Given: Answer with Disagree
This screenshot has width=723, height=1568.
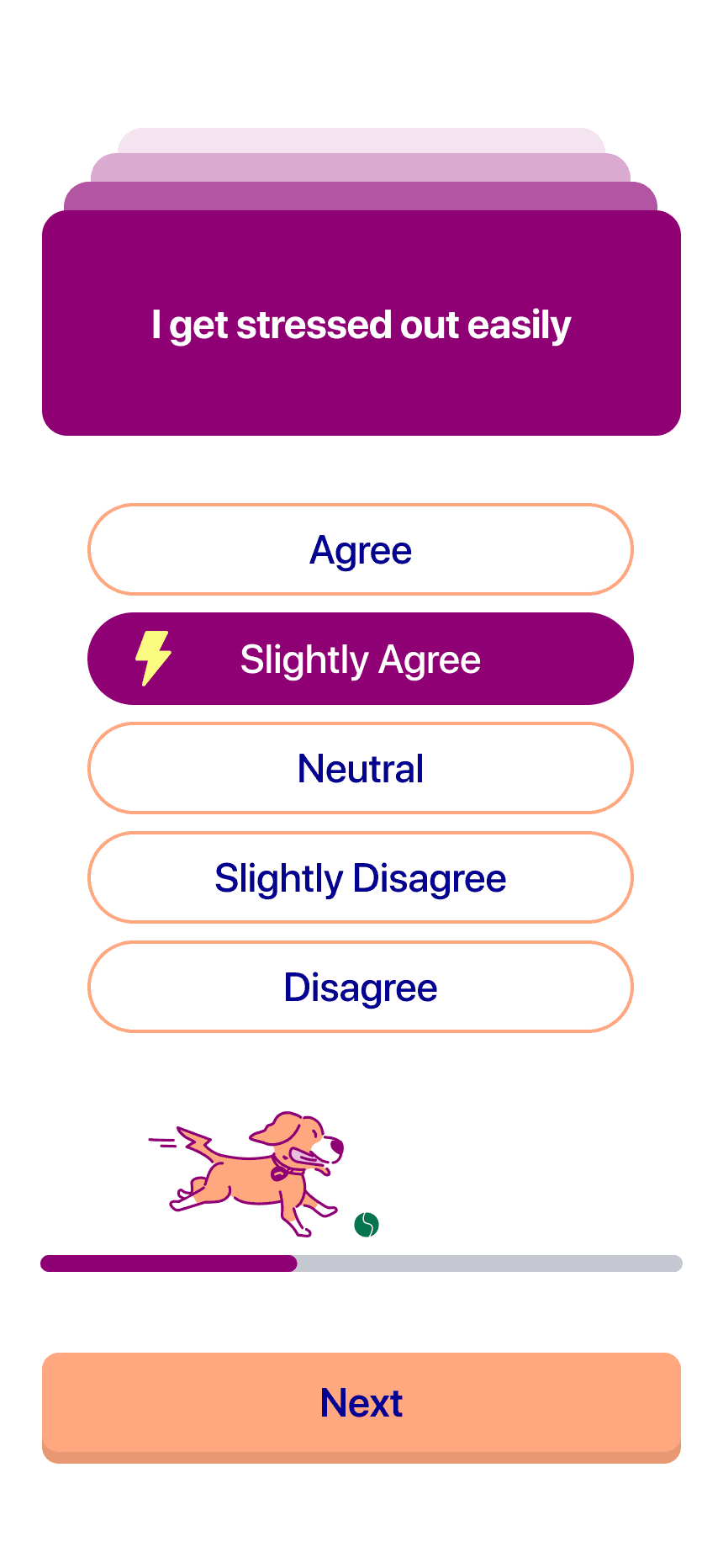Looking at the screenshot, I should pyautogui.click(x=361, y=987).
